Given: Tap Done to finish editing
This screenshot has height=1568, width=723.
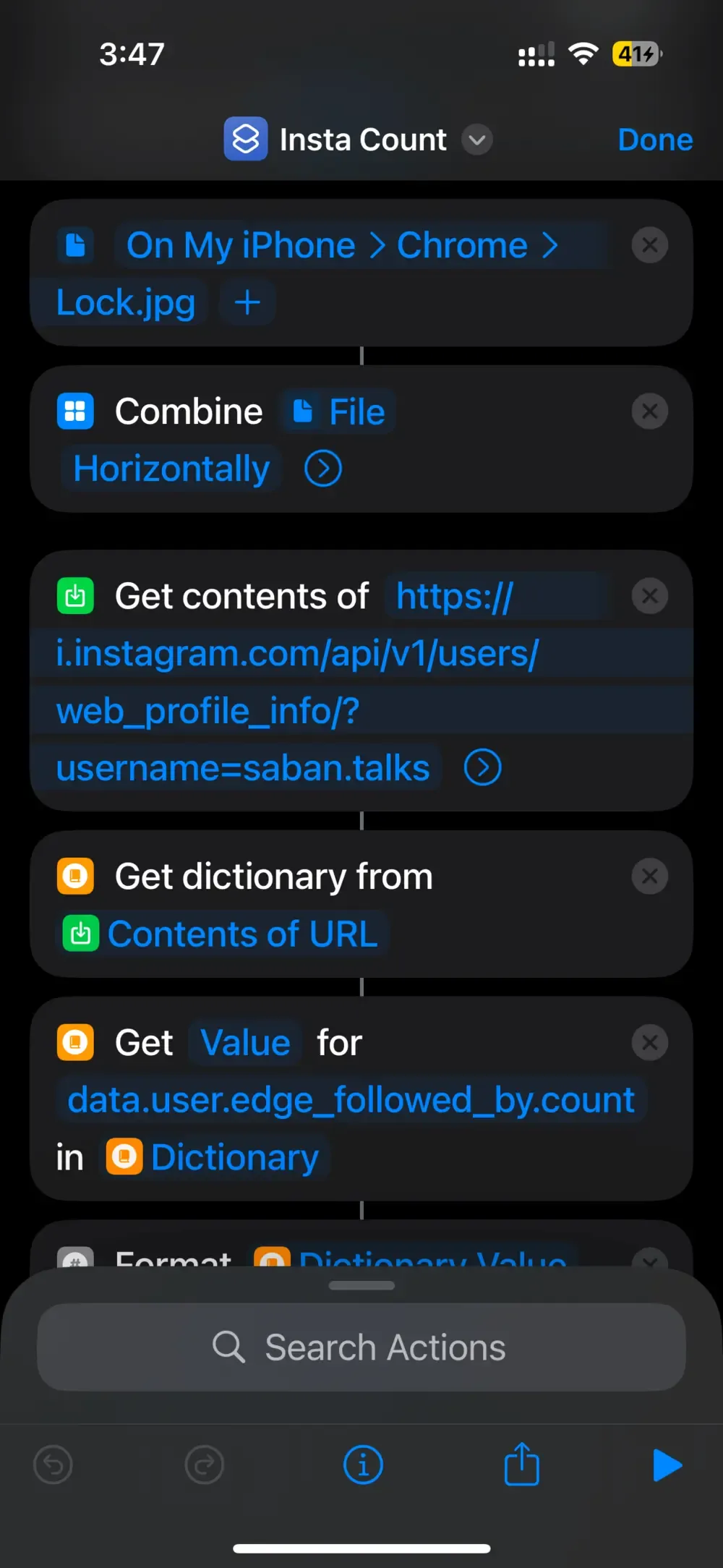Looking at the screenshot, I should [x=654, y=139].
